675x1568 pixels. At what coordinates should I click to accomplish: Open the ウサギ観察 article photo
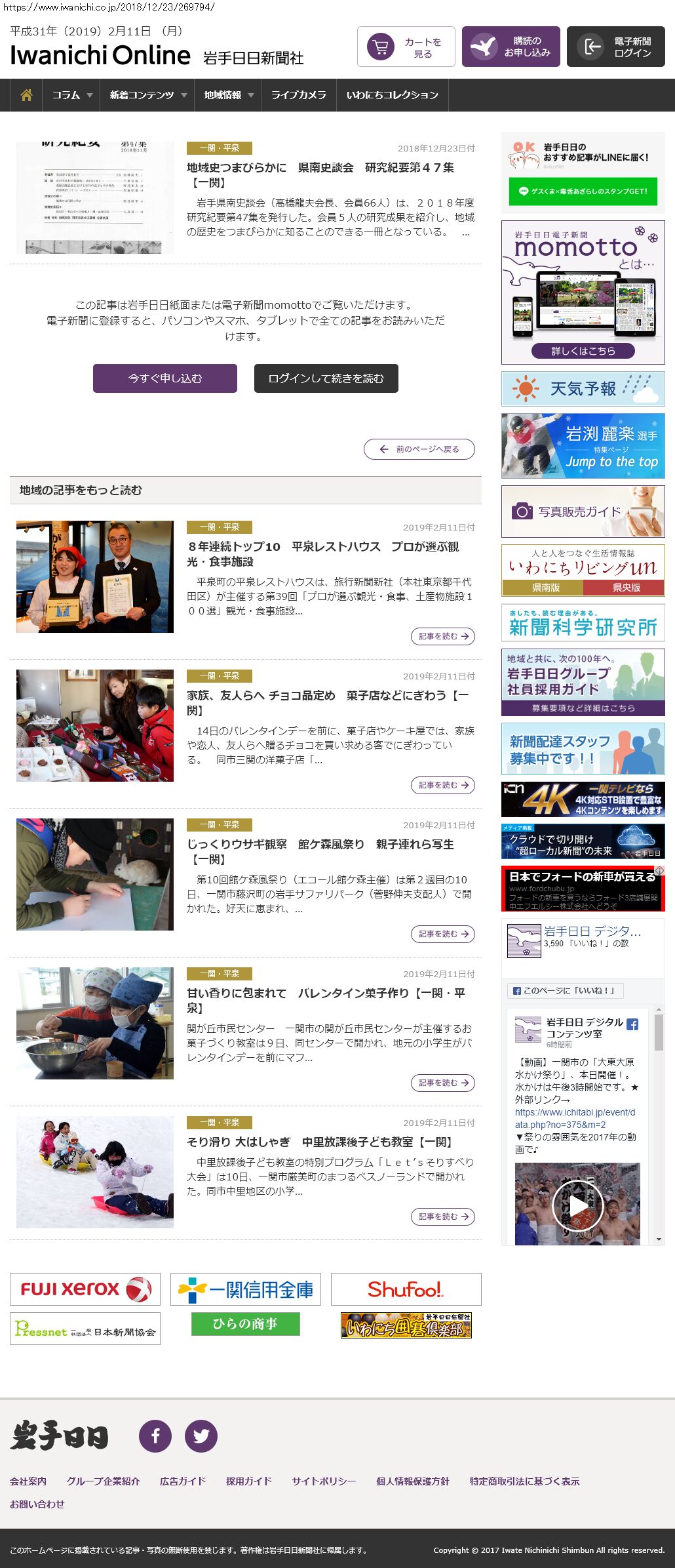95,874
